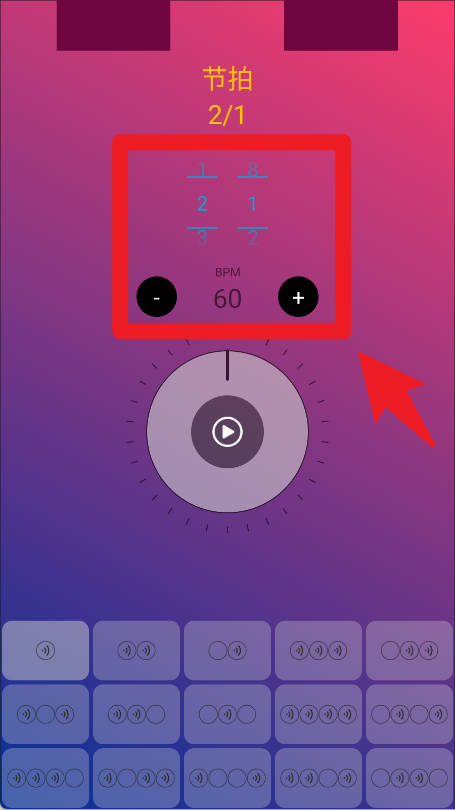Tap the left beat-count picker showing 2
Viewport: 455px width, 810px height.
click(x=202, y=204)
